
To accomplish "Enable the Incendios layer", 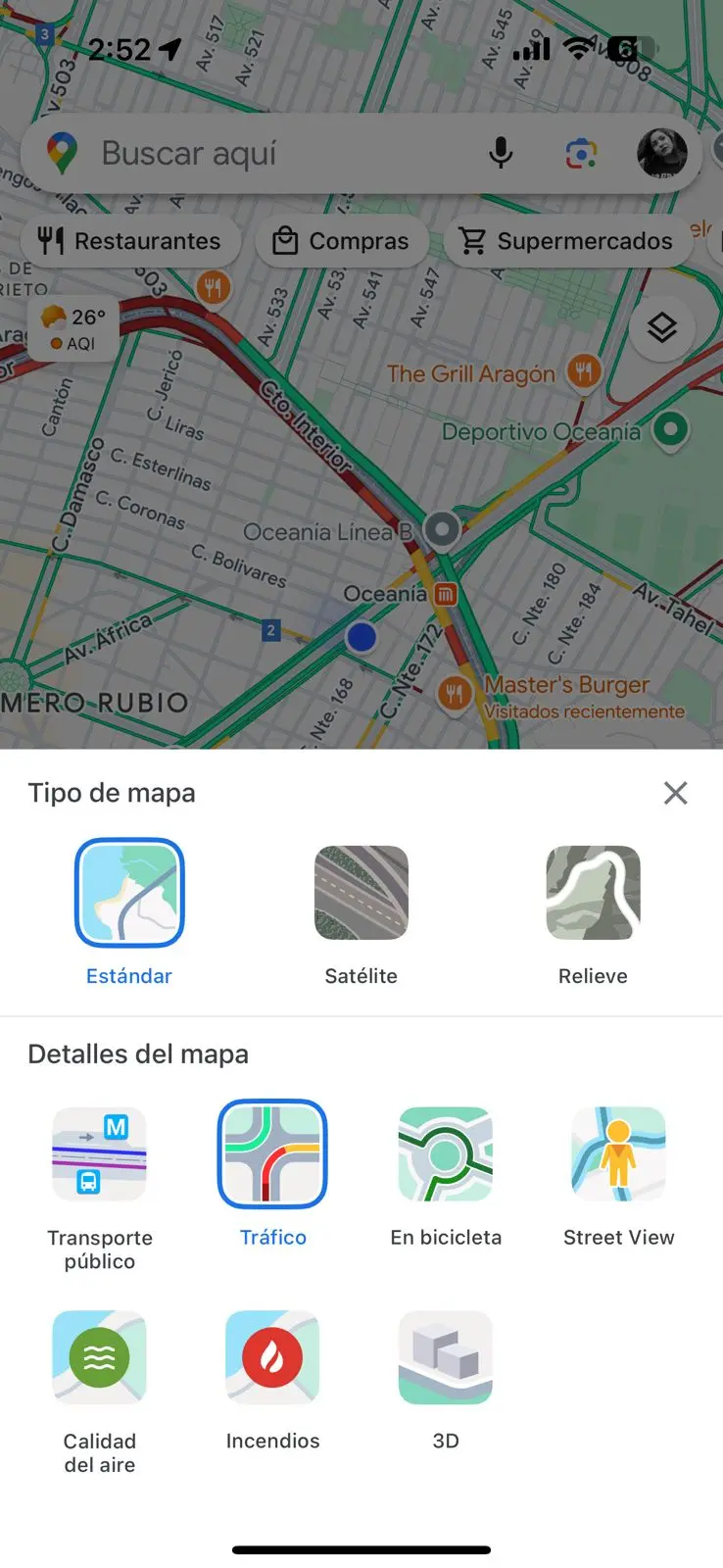I will point(272,1358).
